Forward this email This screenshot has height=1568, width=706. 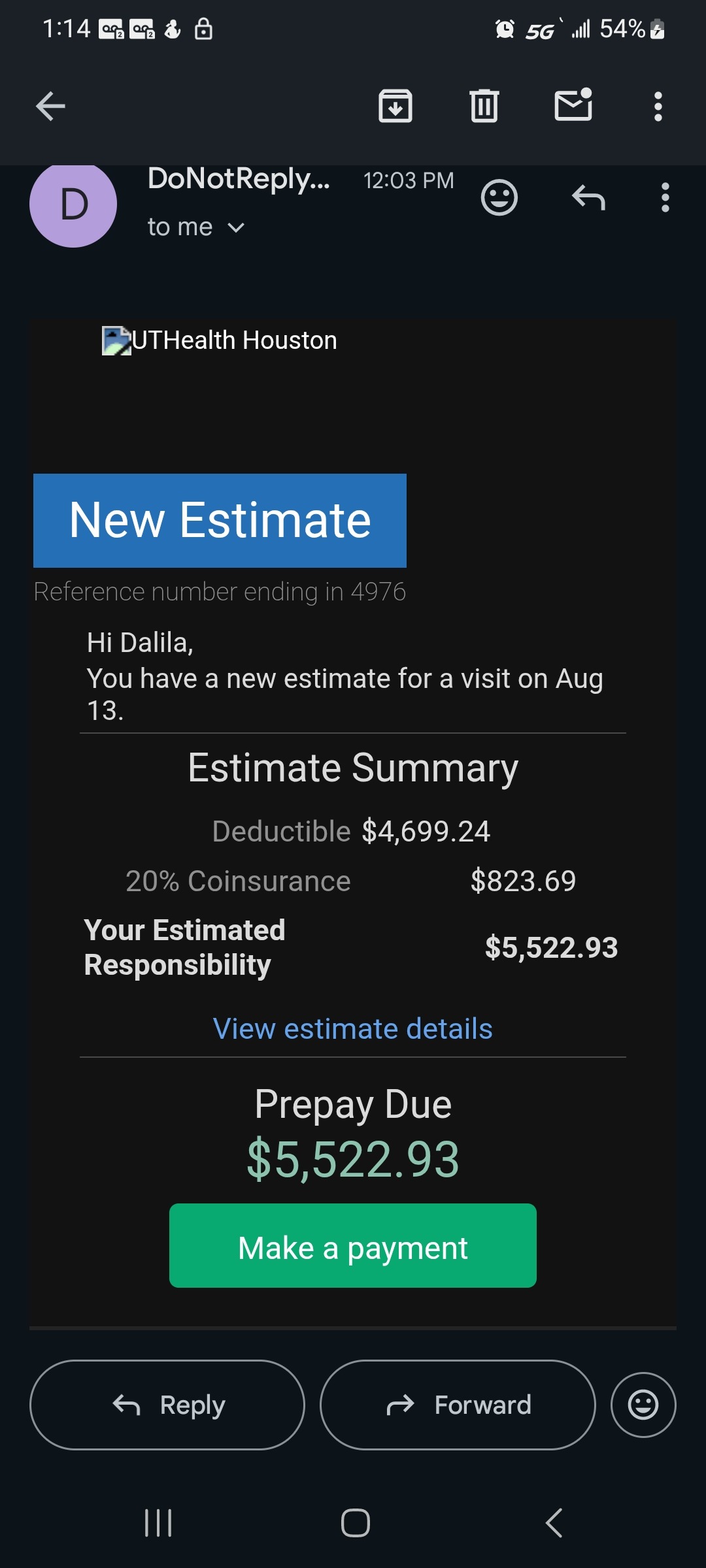point(458,1405)
